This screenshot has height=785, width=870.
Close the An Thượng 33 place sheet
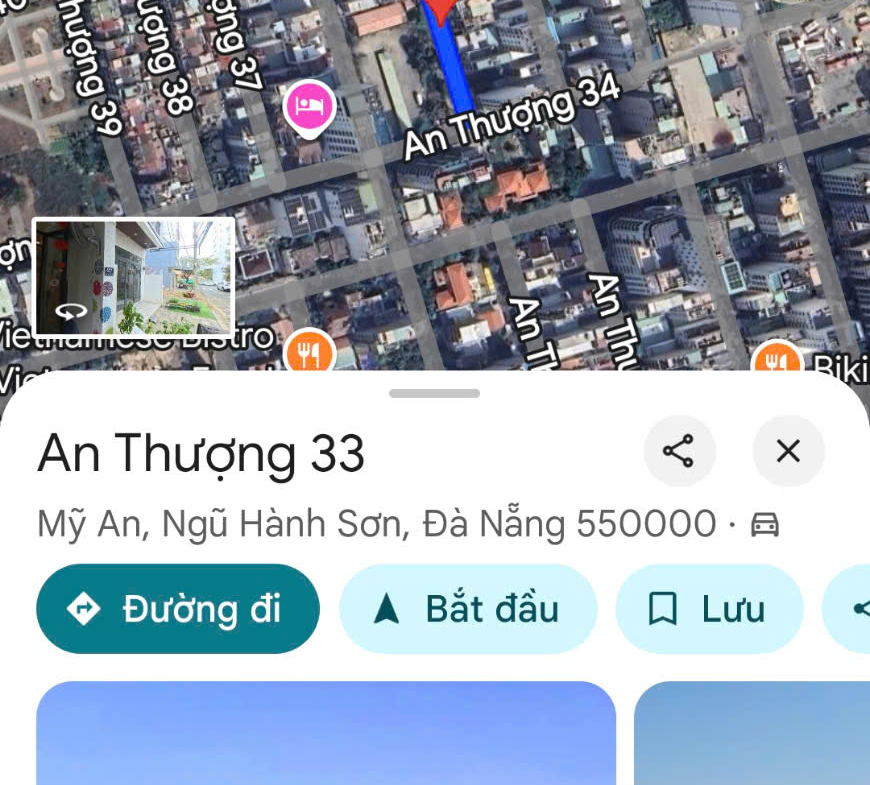pos(788,451)
